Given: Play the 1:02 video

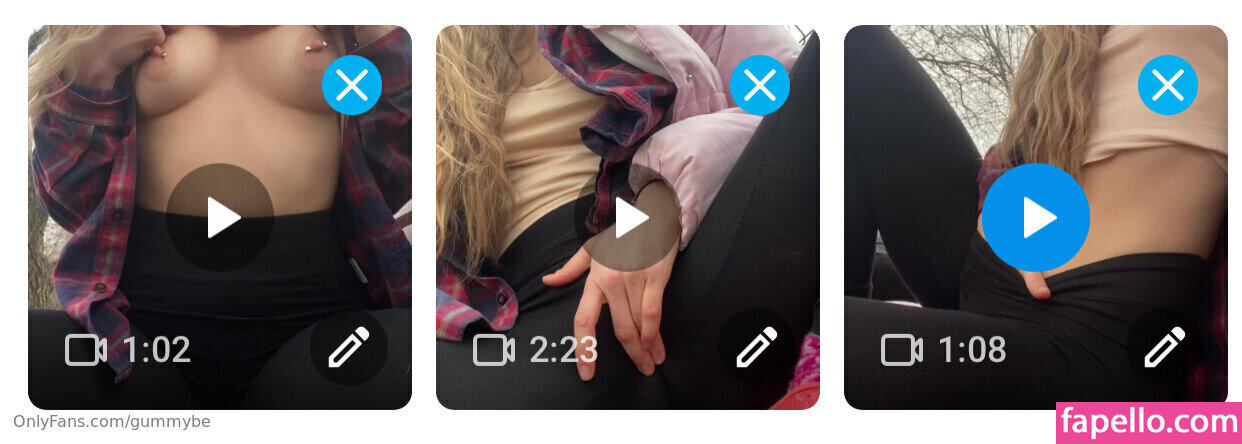Looking at the screenshot, I should [220, 218].
